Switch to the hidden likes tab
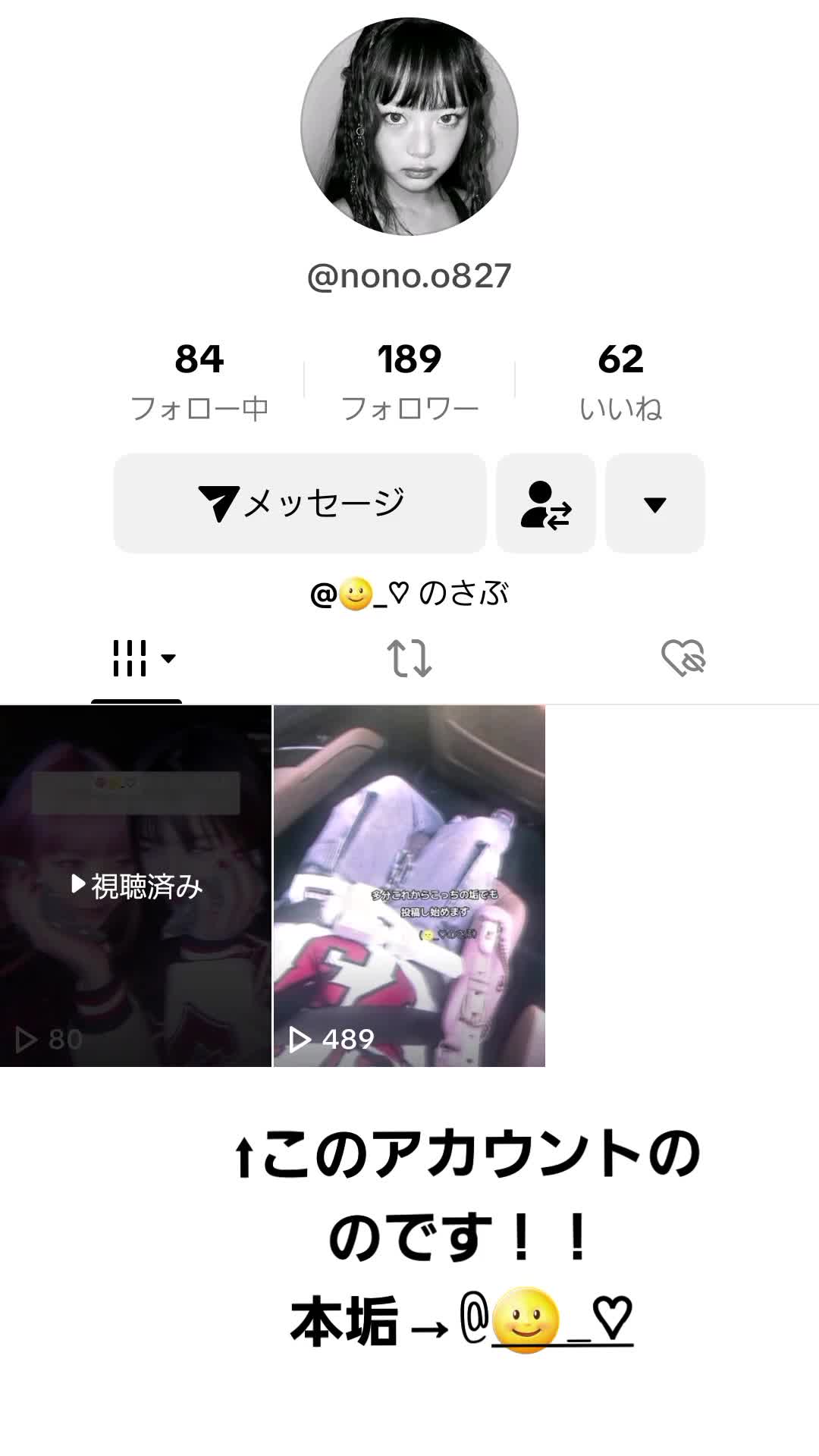Image resolution: width=819 pixels, height=1456 pixels. [682, 658]
